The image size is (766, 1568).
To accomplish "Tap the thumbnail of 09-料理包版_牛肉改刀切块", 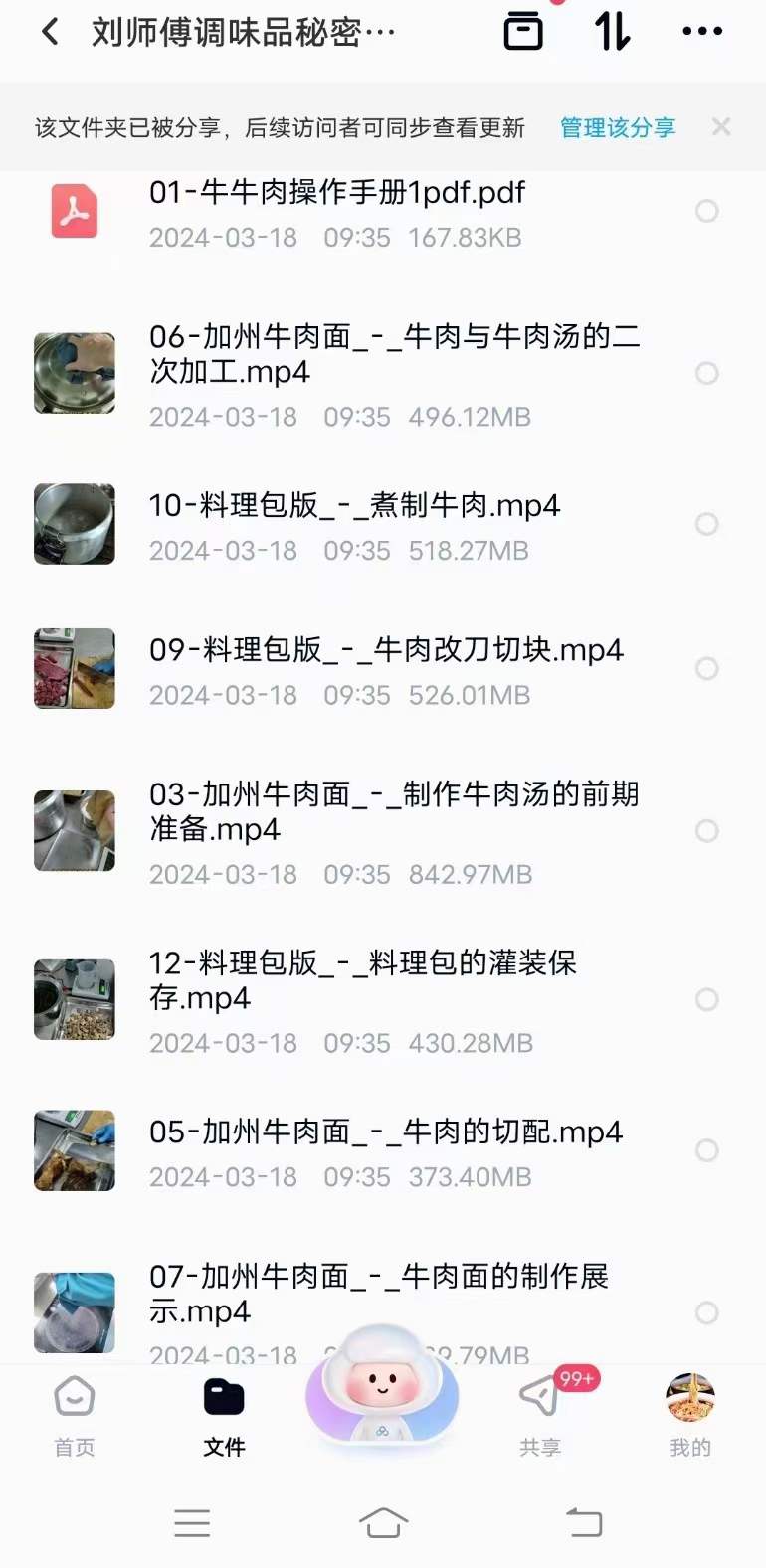I will click(75, 668).
